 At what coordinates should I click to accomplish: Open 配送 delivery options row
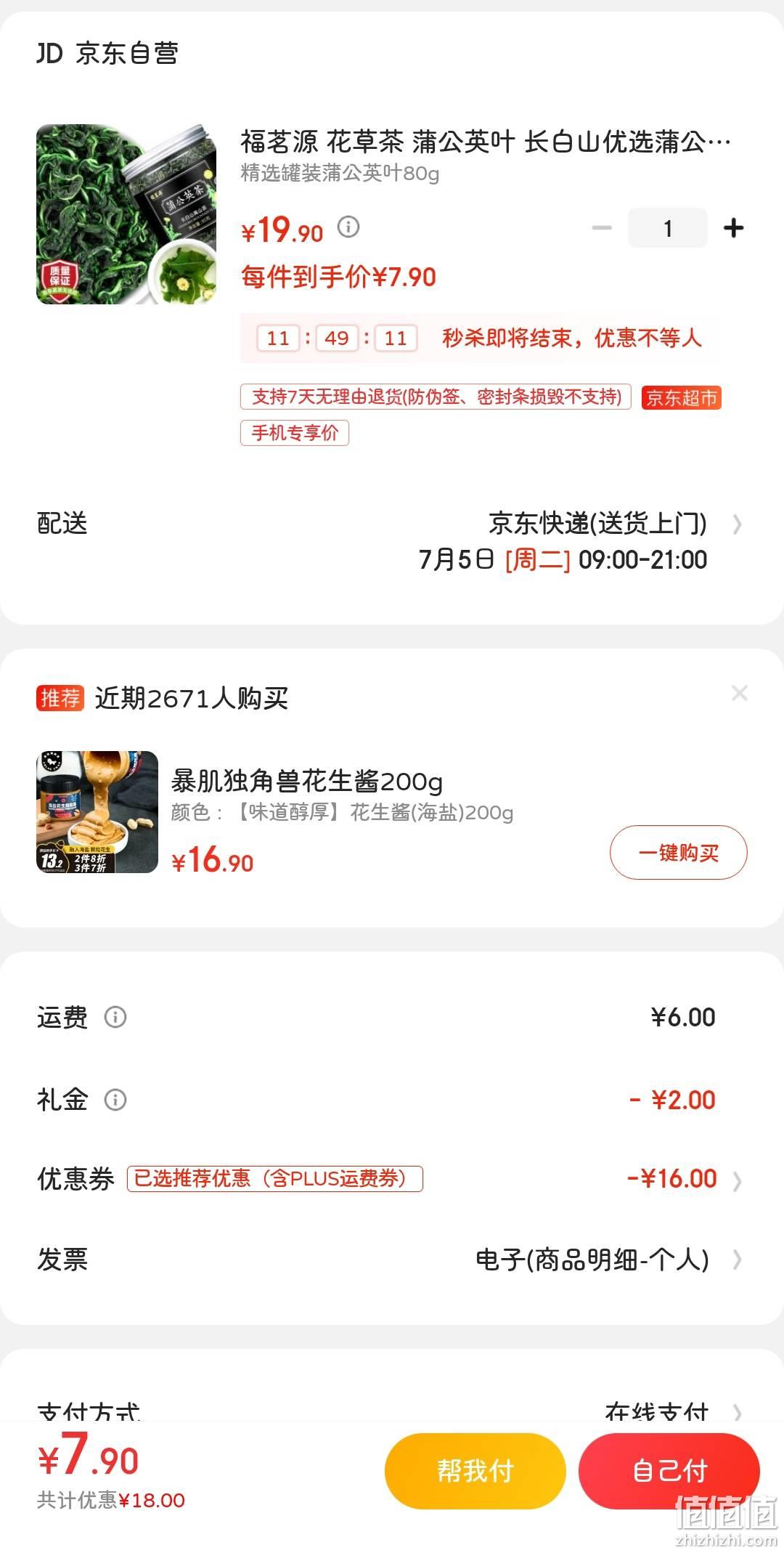[391, 541]
